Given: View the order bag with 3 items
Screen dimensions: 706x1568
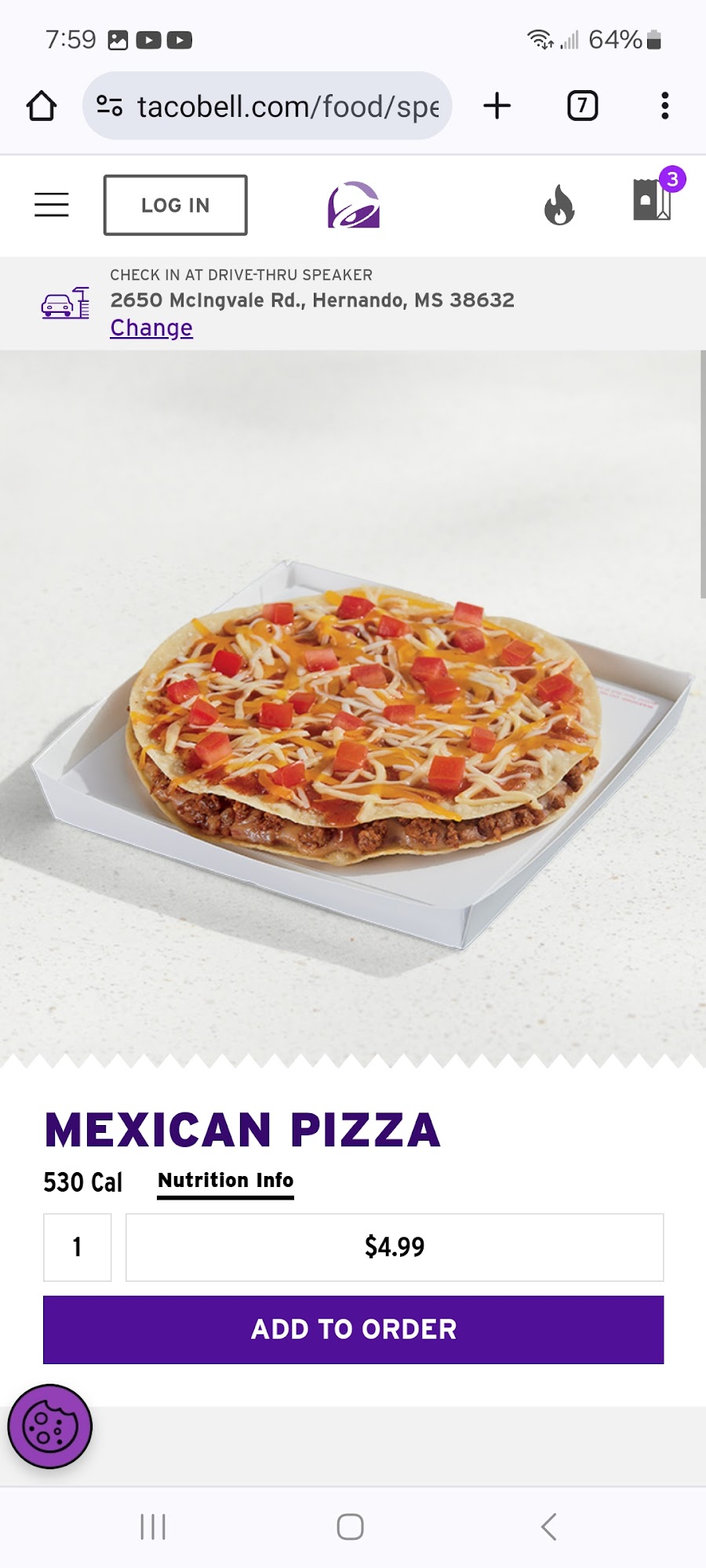Looking at the screenshot, I should coord(653,200).
